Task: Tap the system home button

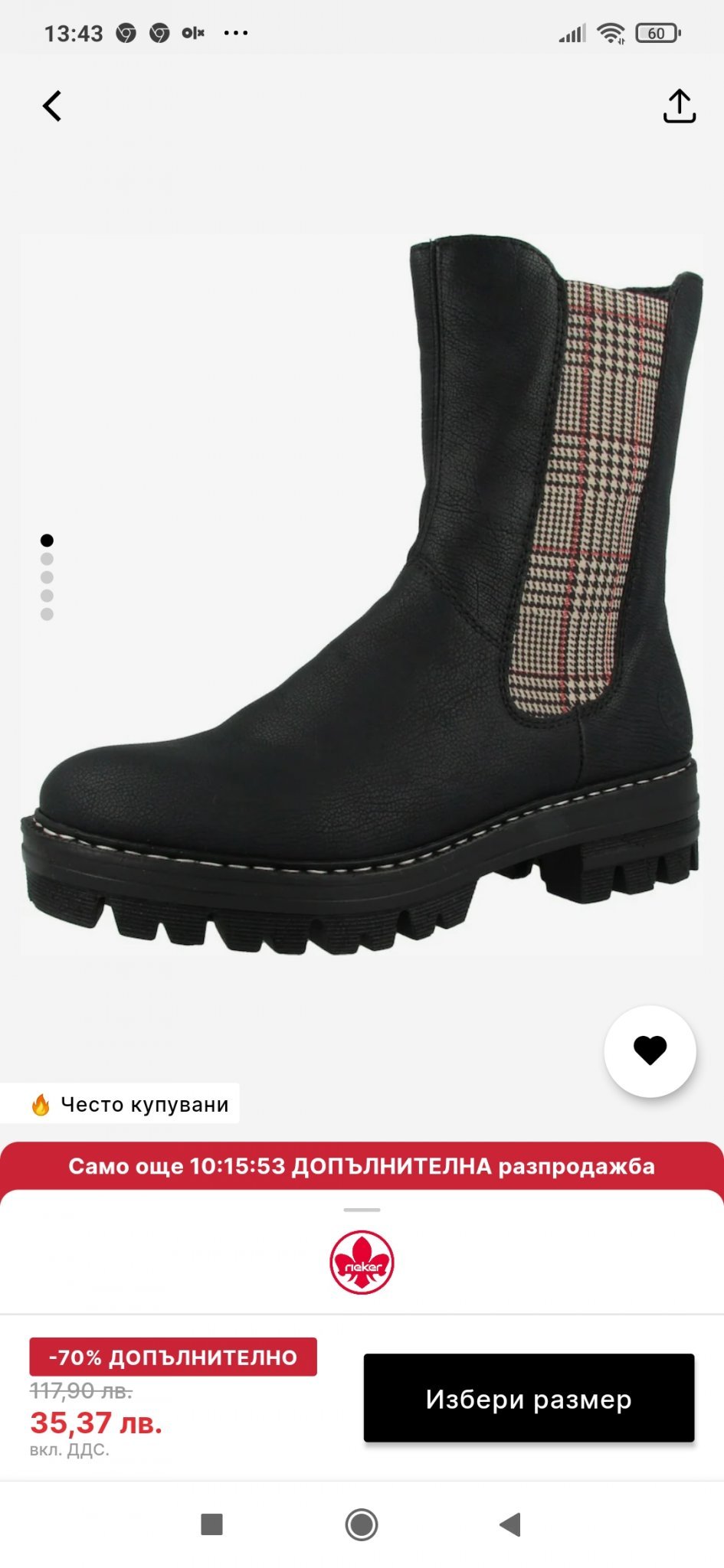Action: tap(362, 1524)
